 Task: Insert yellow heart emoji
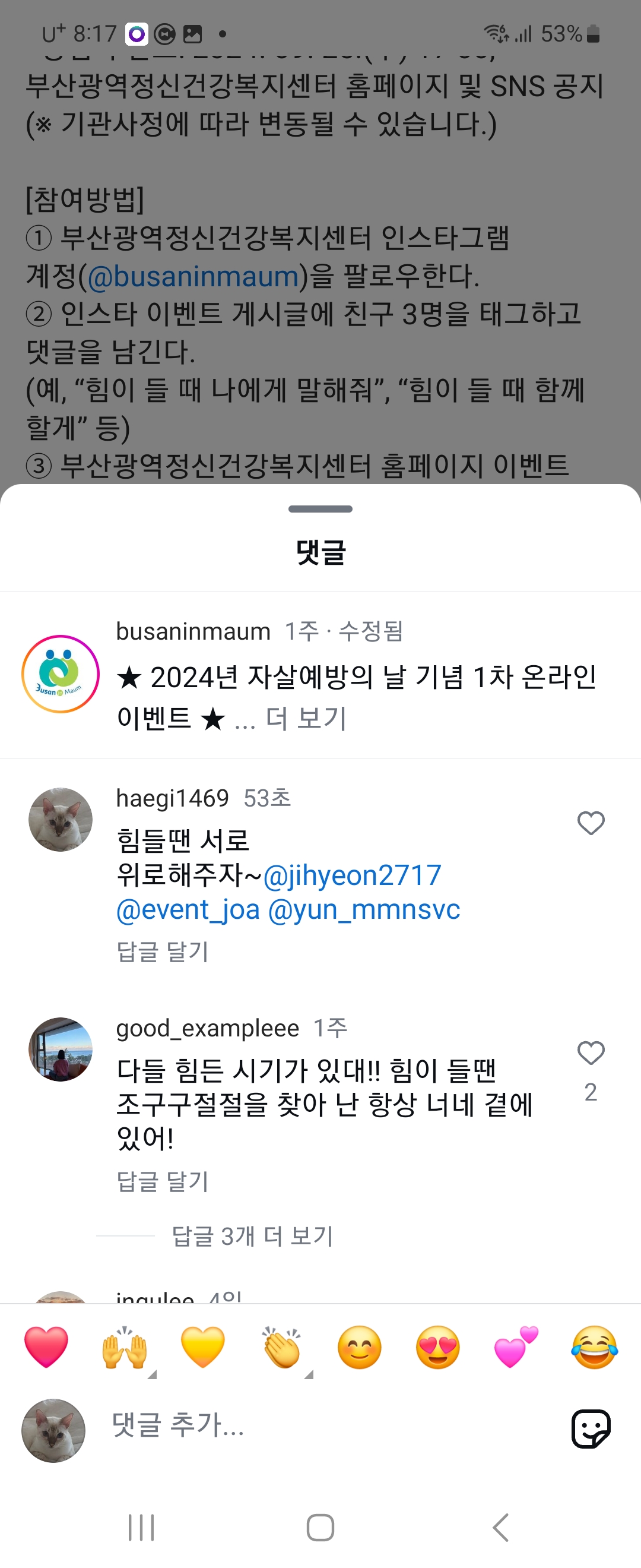(x=203, y=1346)
